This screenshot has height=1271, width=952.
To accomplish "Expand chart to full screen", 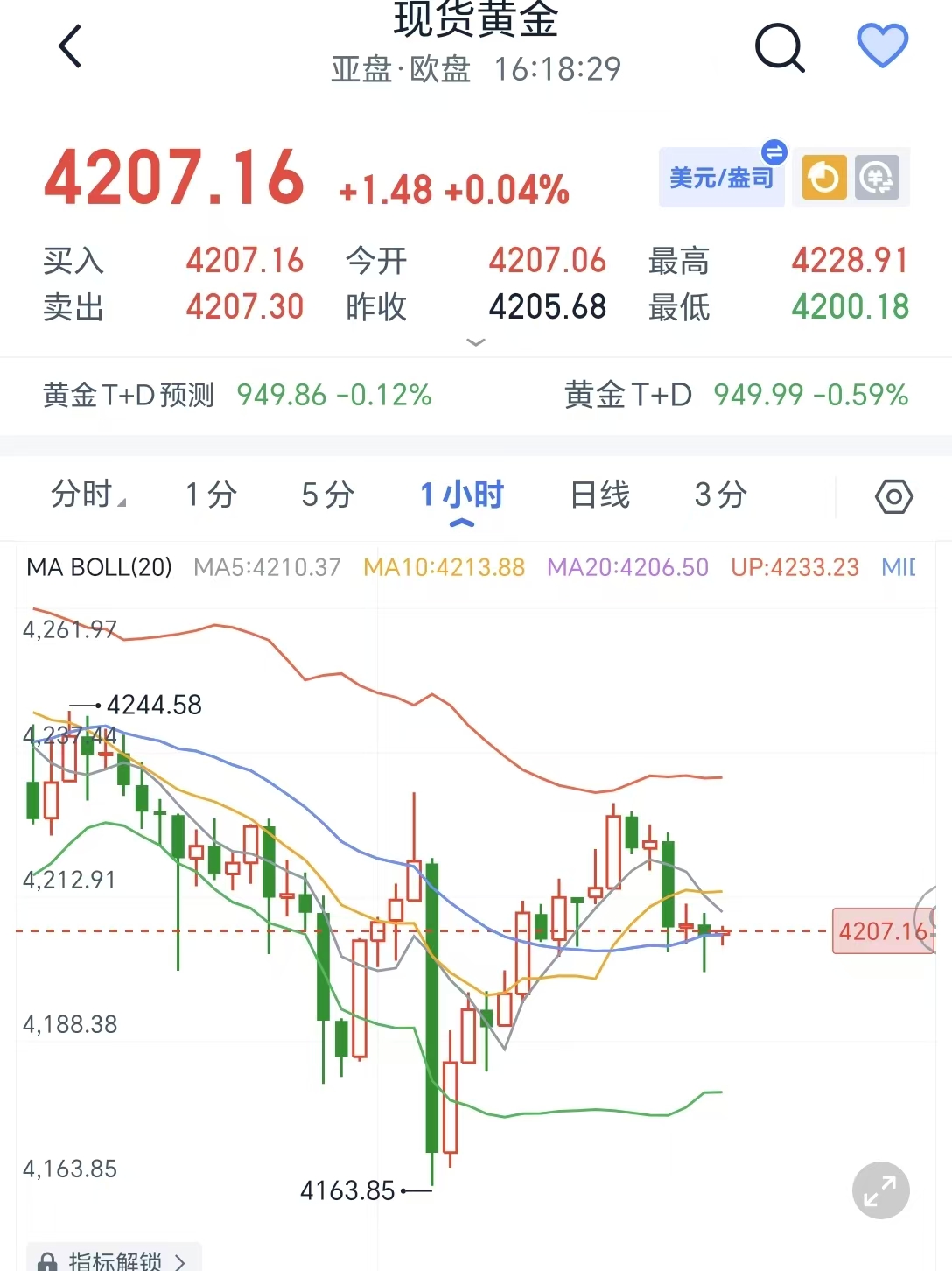I will coord(880,1190).
